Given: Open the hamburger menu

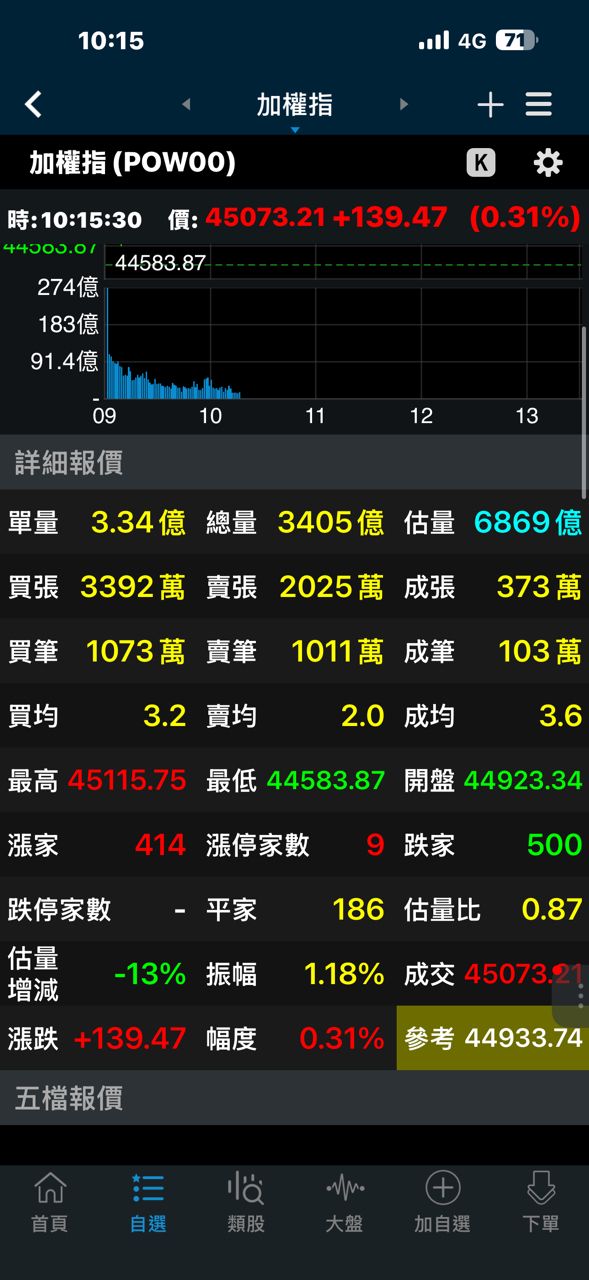Looking at the screenshot, I should tap(539, 104).
